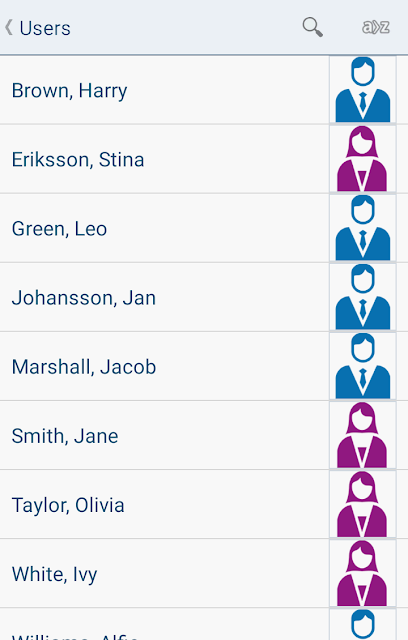The image size is (408, 640).
Task: Select Eriksson, Stina from the list
Action: [x=204, y=159]
